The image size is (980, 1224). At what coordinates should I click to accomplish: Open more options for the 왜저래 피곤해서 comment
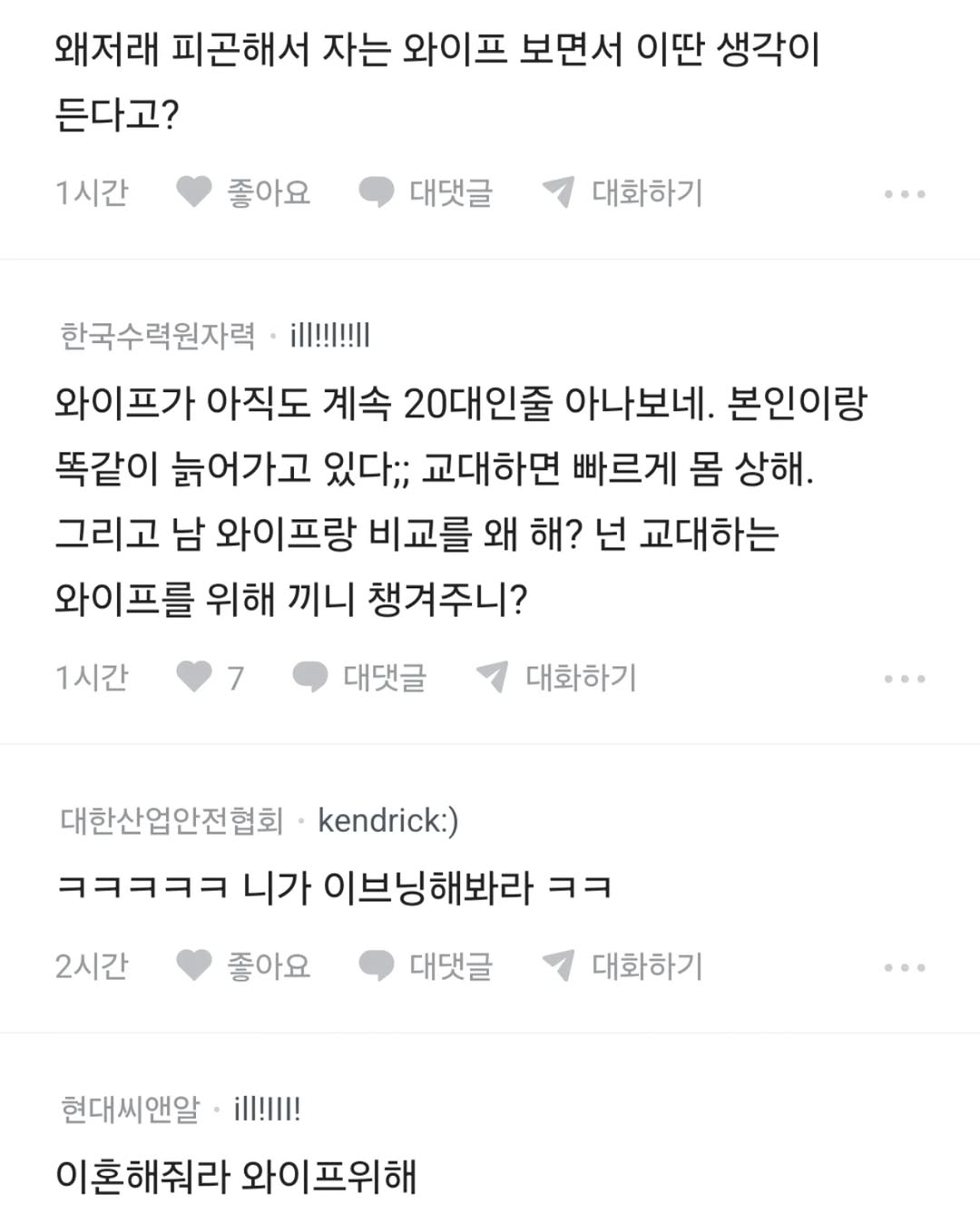pos(905,193)
